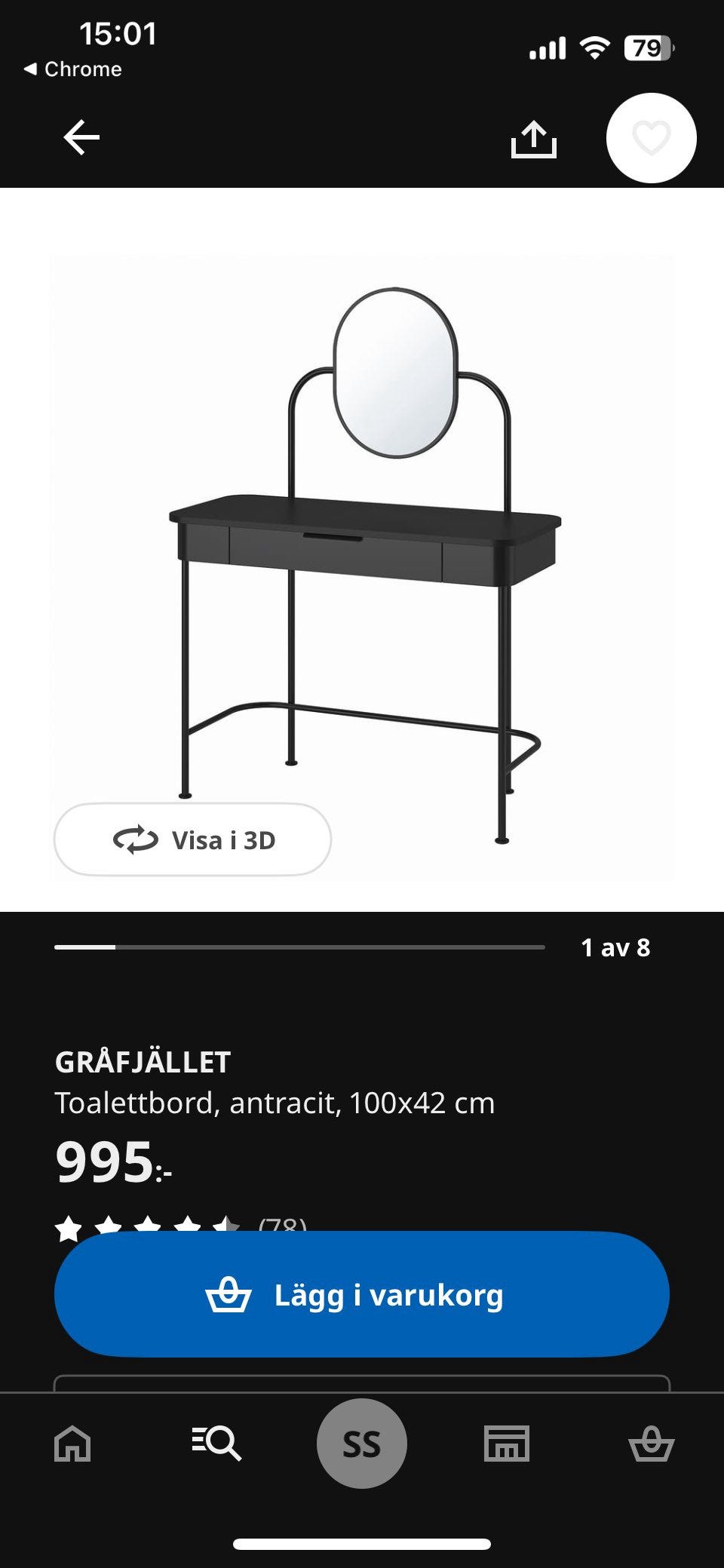Tap Lägg i varukorg to add to cart

[362, 1294]
